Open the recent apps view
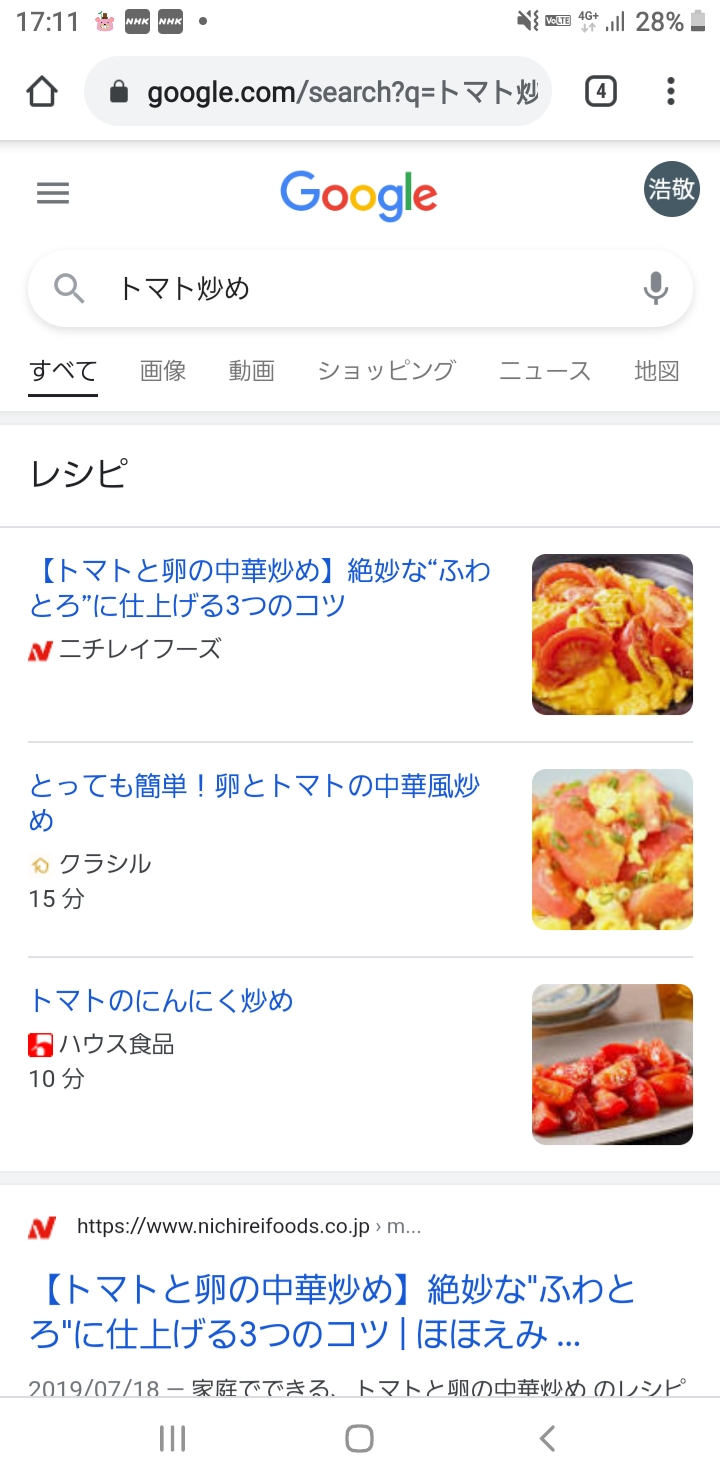720x1480 pixels. [173, 1439]
